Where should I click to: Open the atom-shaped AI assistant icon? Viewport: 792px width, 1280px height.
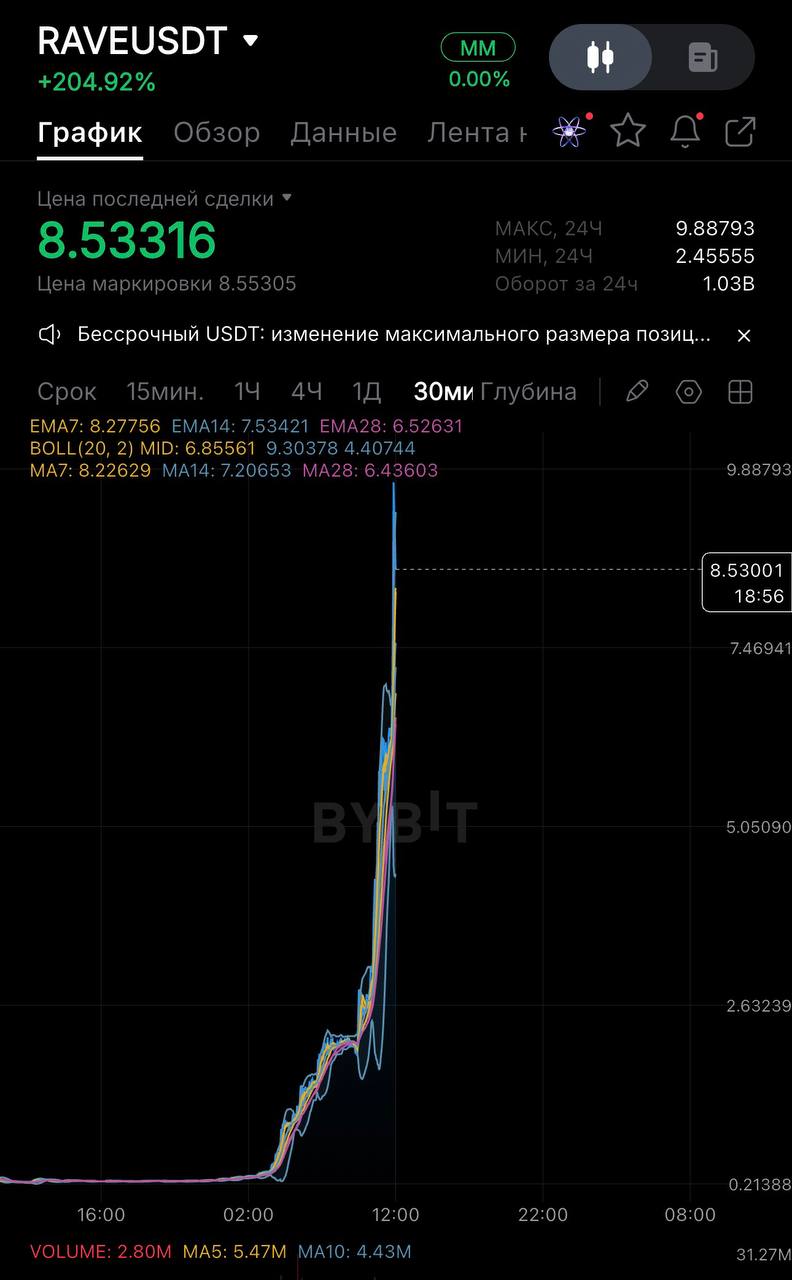click(x=569, y=131)
